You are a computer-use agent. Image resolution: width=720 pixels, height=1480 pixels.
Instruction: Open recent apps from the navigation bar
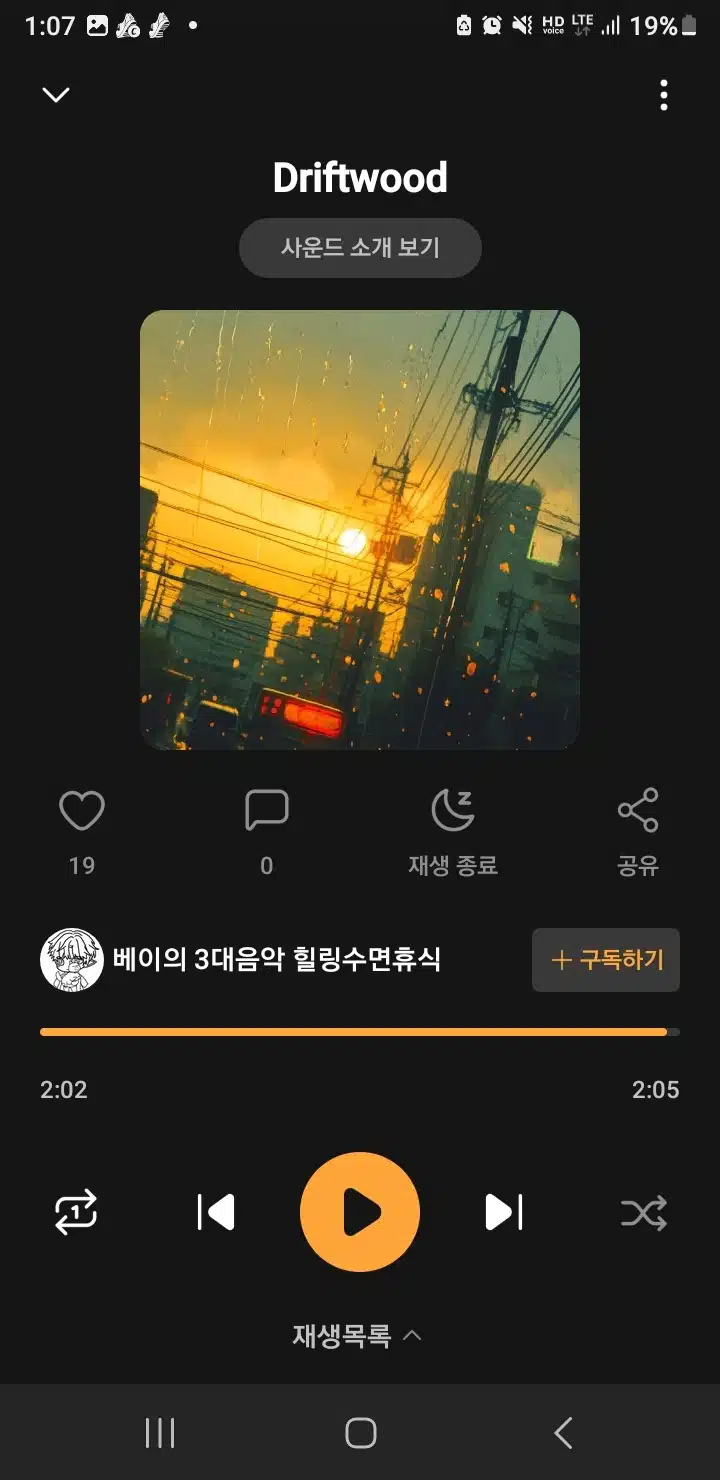click(160, 1433)
